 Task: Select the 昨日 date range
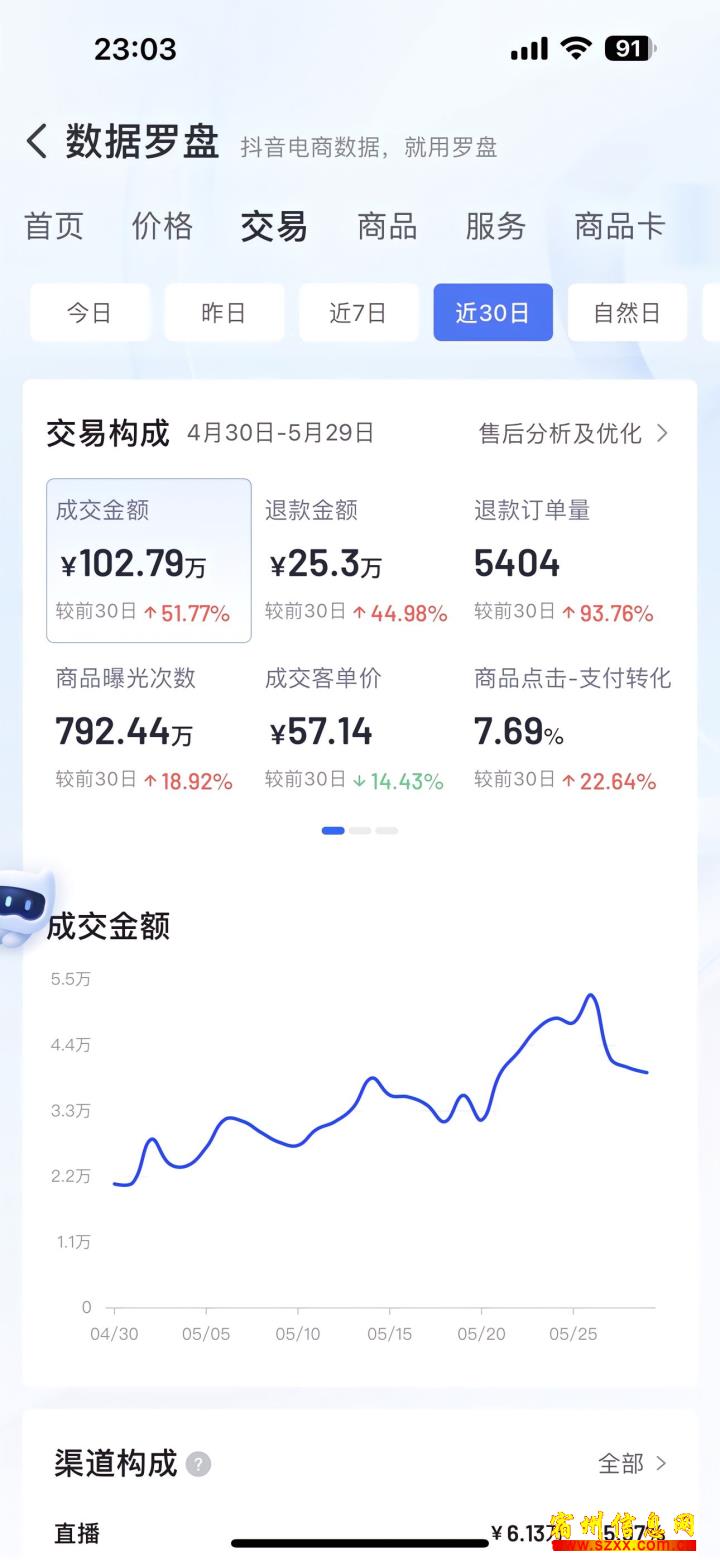(224, 312)
